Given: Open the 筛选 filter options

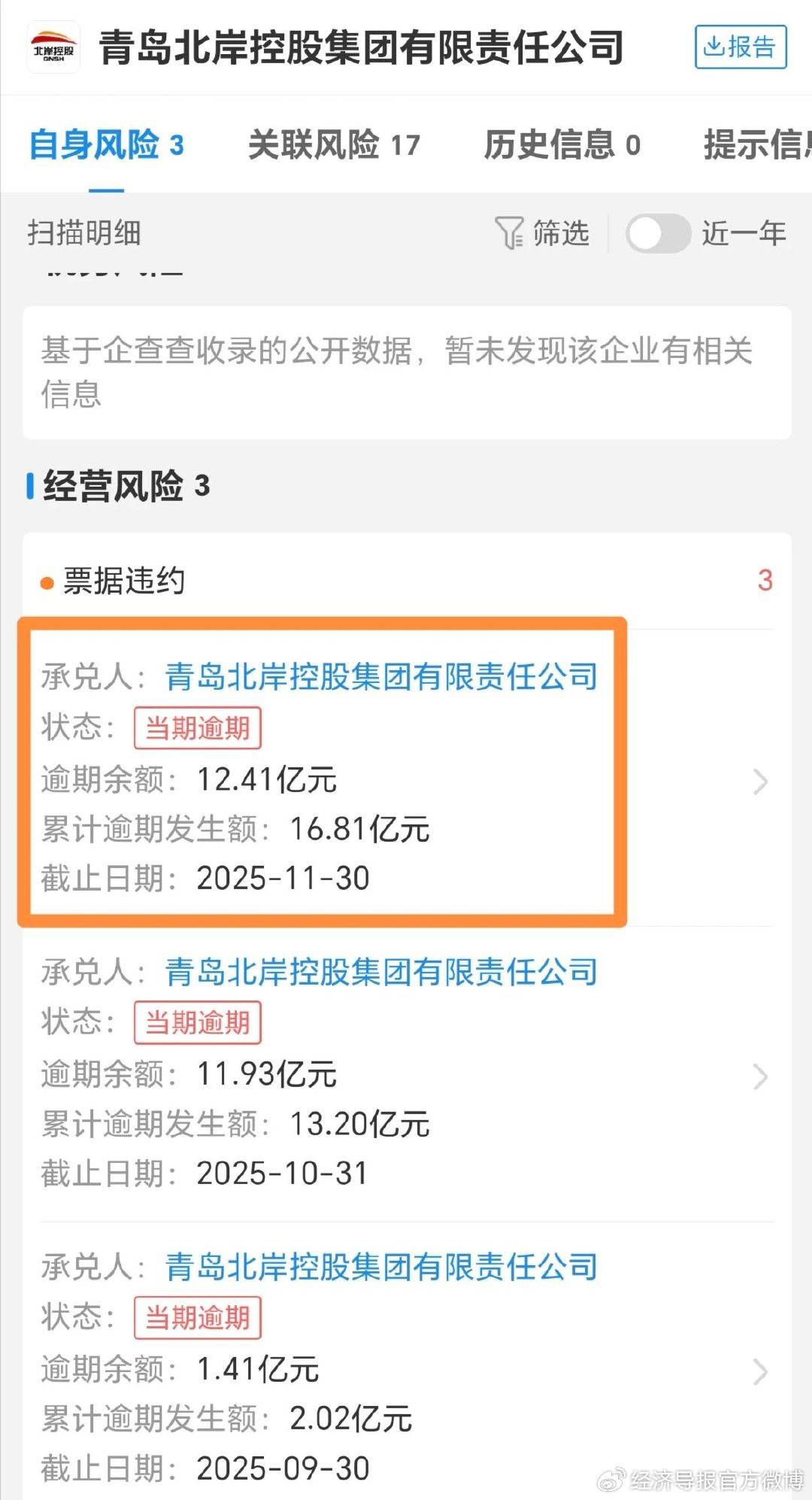Looking at the screenshot, I should tap(543, 233).
